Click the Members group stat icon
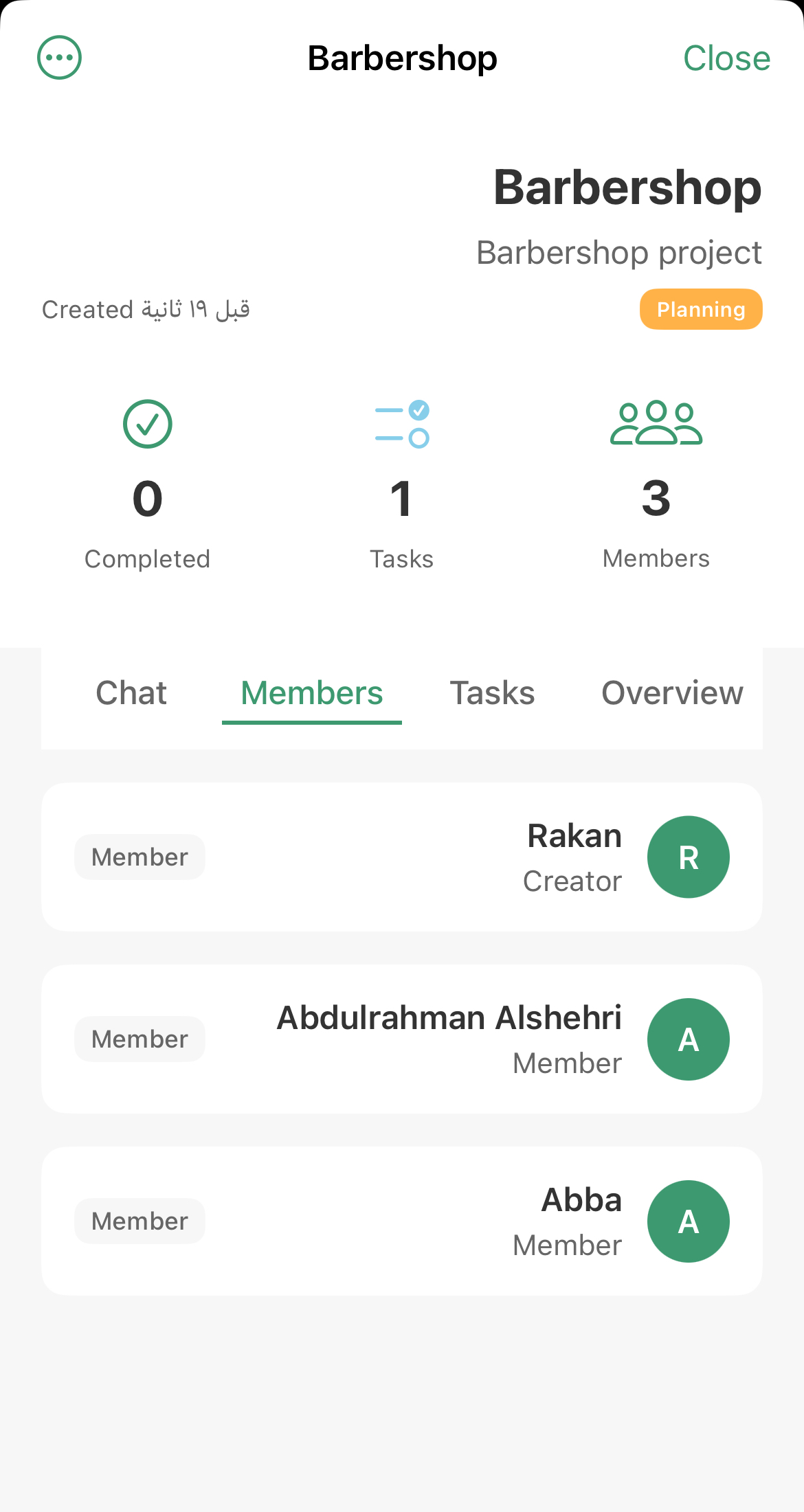The image size is (804, 1512). (657, 423)
